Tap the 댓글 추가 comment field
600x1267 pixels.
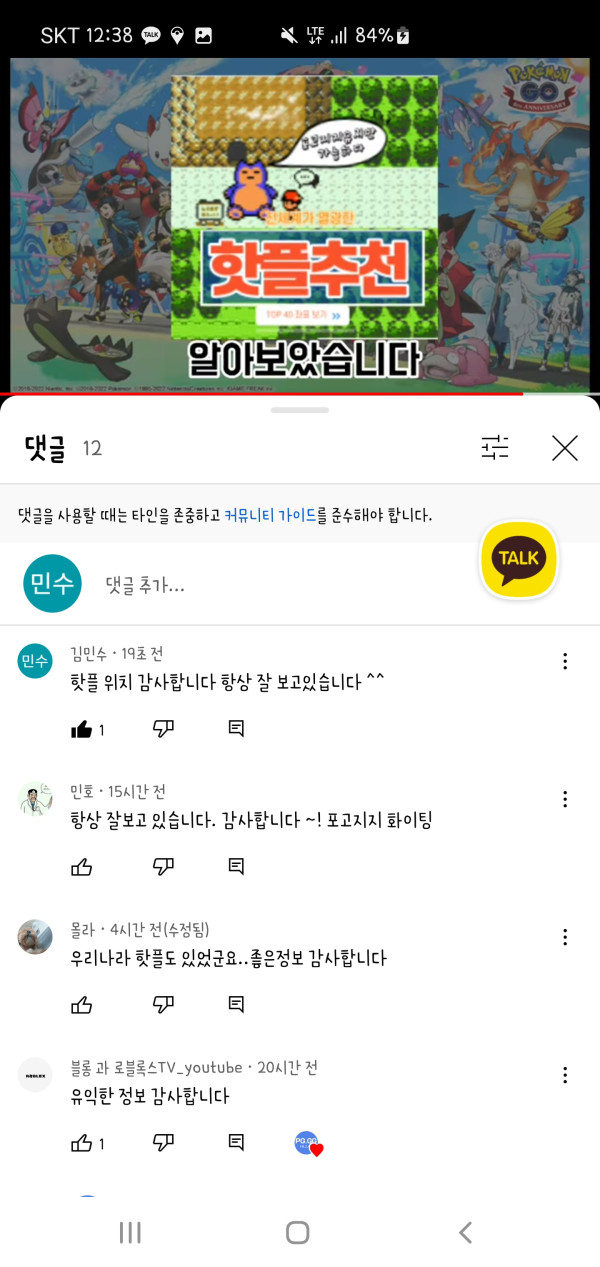280,585
